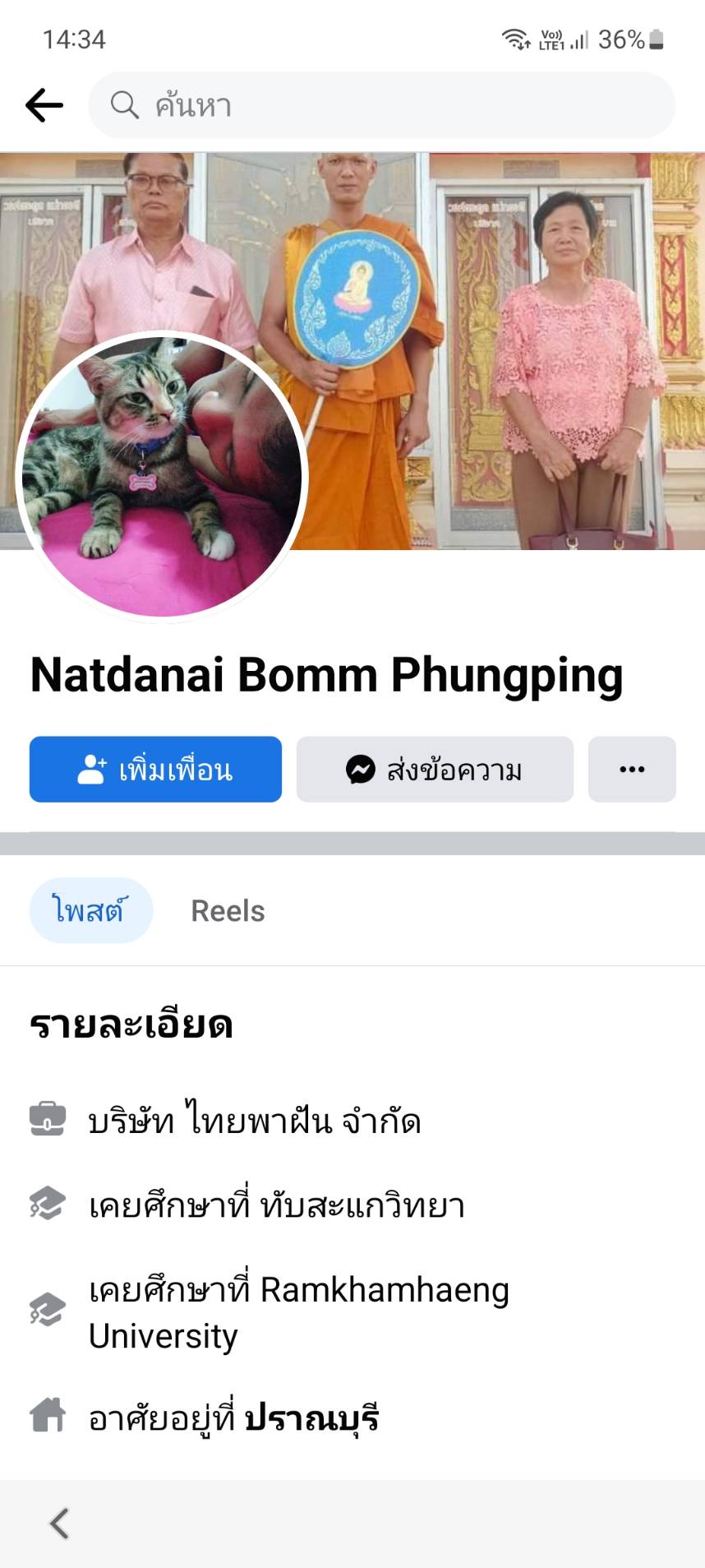Image resolution: width=705 pixels, height=1568 pixels.
Task: Open workplace บริษัท ไทยพาฝัน จำกัด
Action: point(255,1120)
